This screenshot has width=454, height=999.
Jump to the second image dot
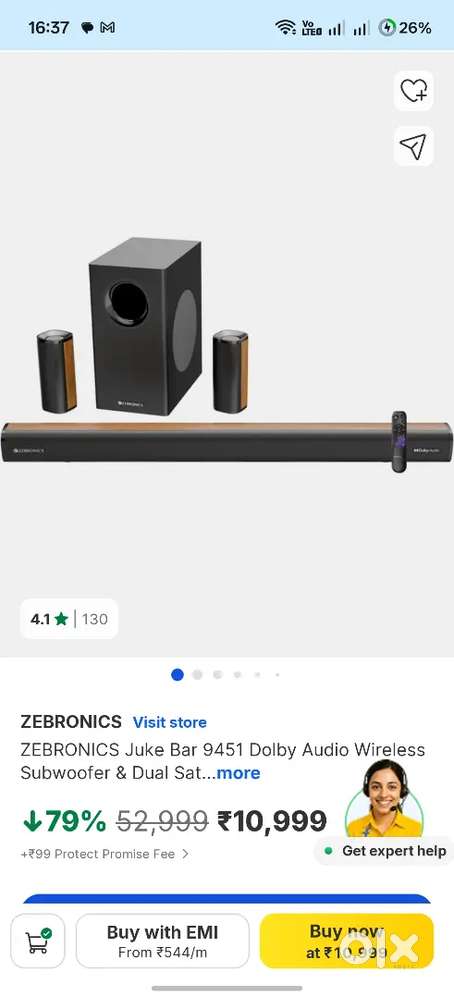(x=197, y=675)
